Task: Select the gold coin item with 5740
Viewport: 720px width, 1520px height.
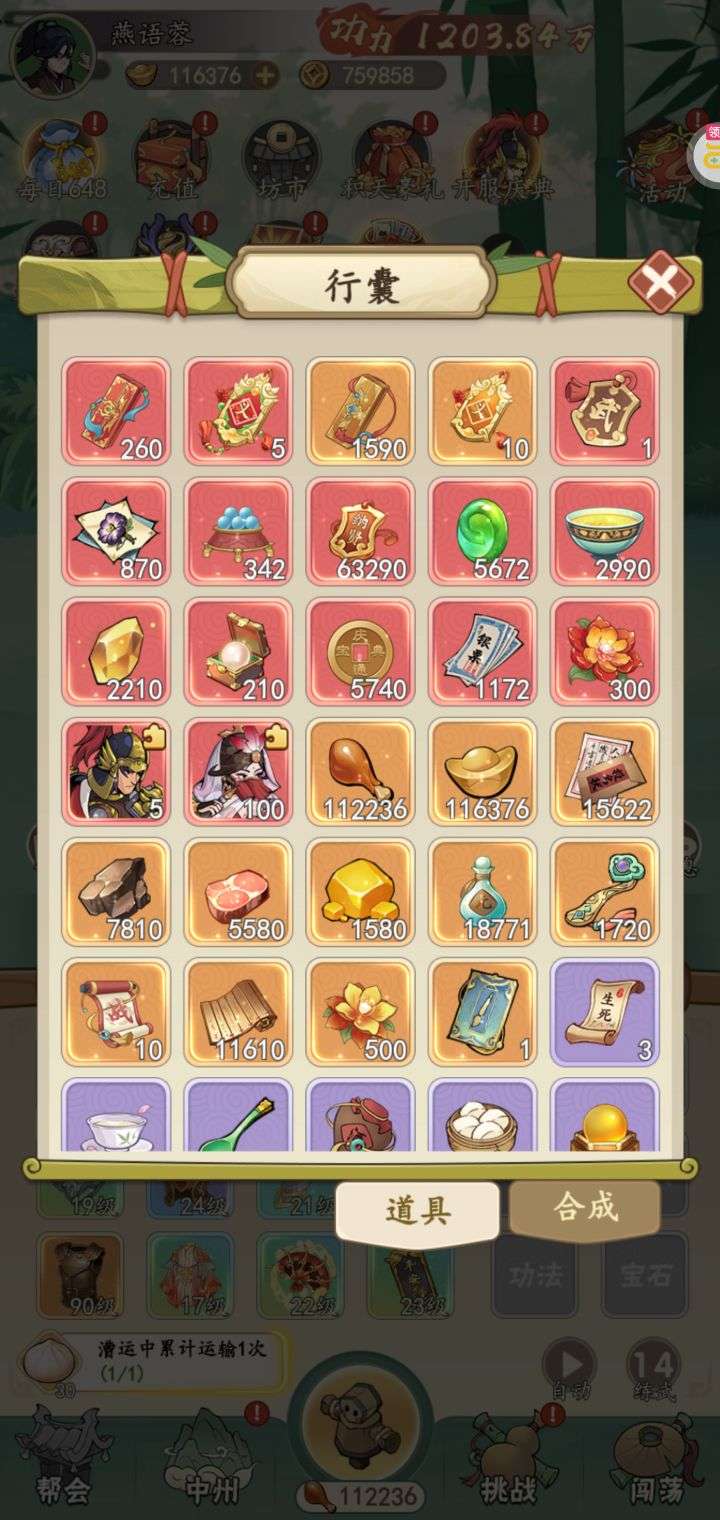Action: point(360,651)
